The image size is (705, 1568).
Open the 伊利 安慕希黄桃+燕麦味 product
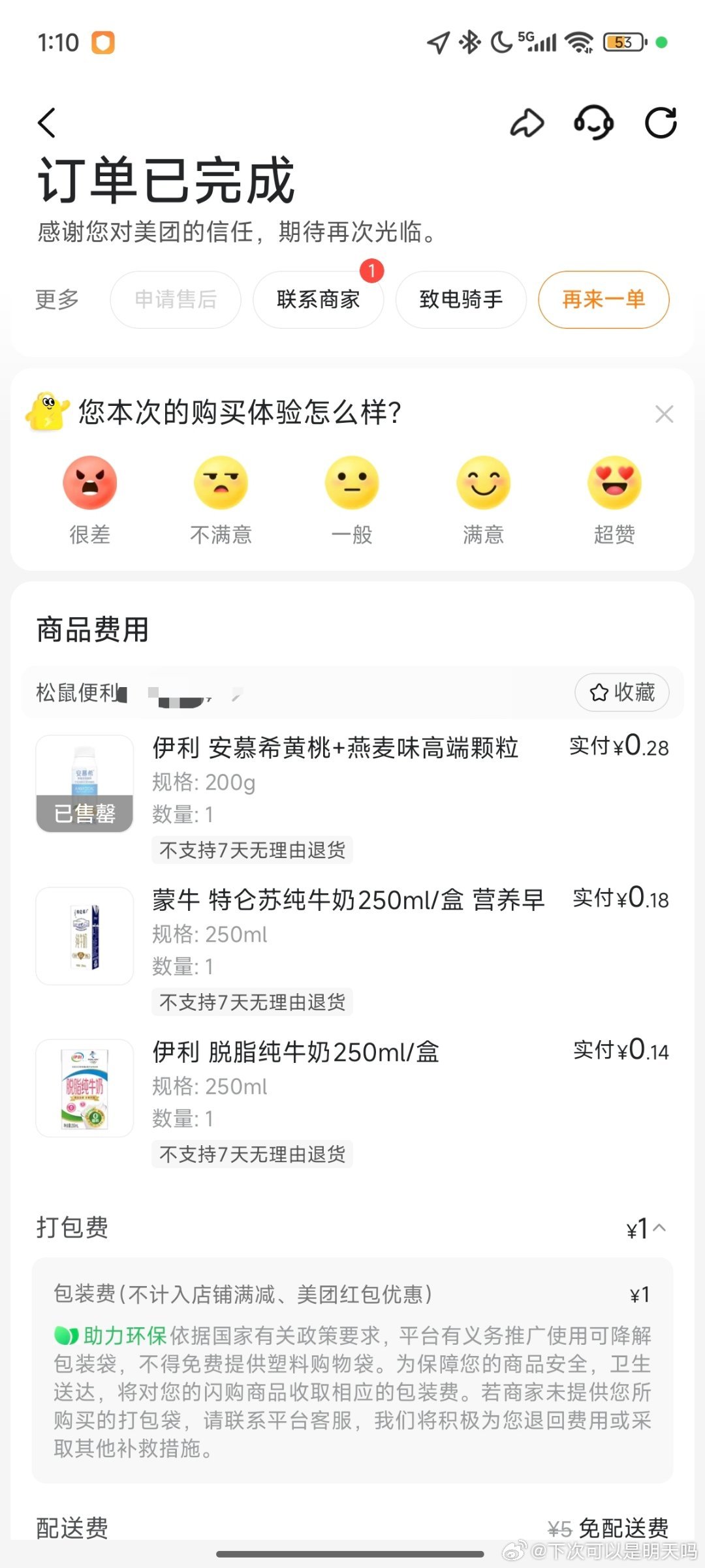click(335, 748)
